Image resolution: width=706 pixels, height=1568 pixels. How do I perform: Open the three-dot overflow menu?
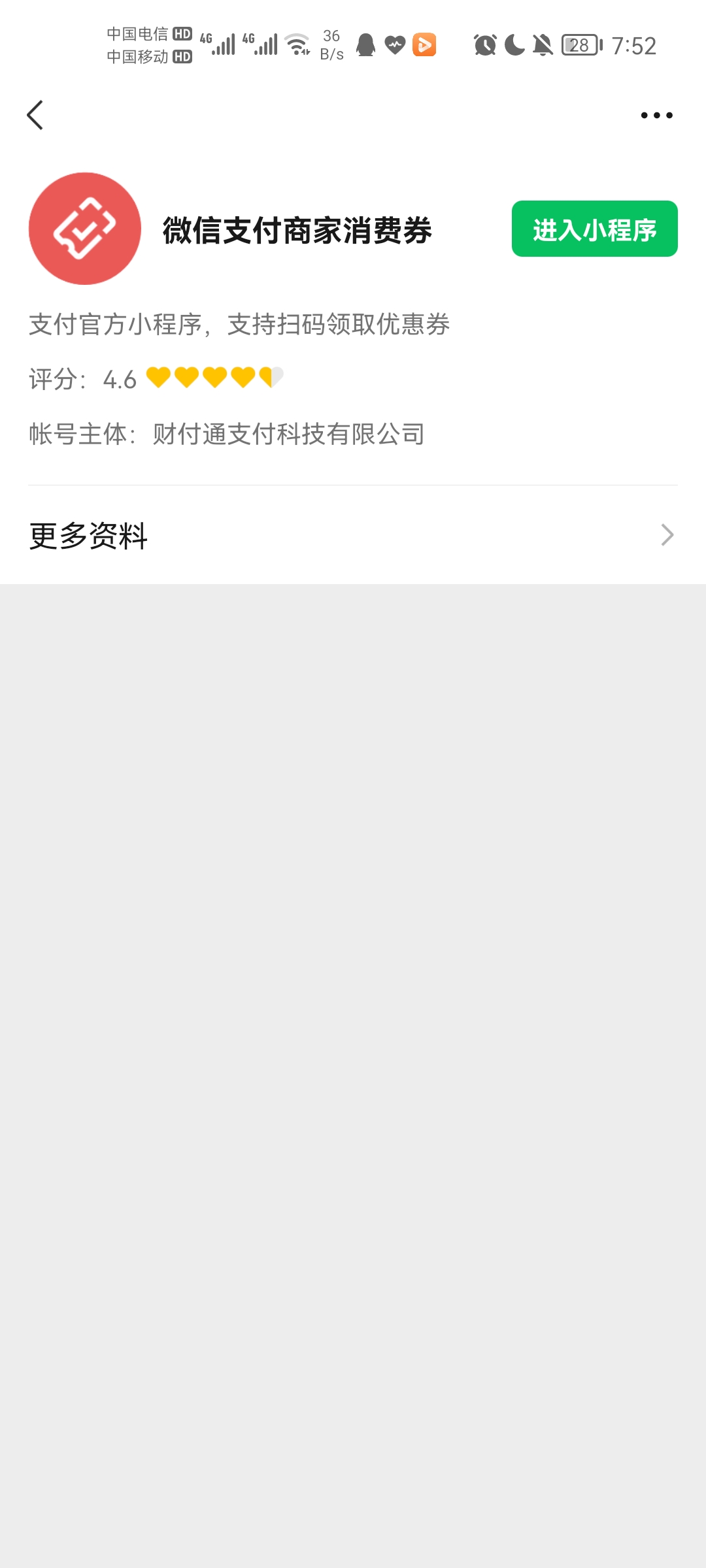click(656, 115)
